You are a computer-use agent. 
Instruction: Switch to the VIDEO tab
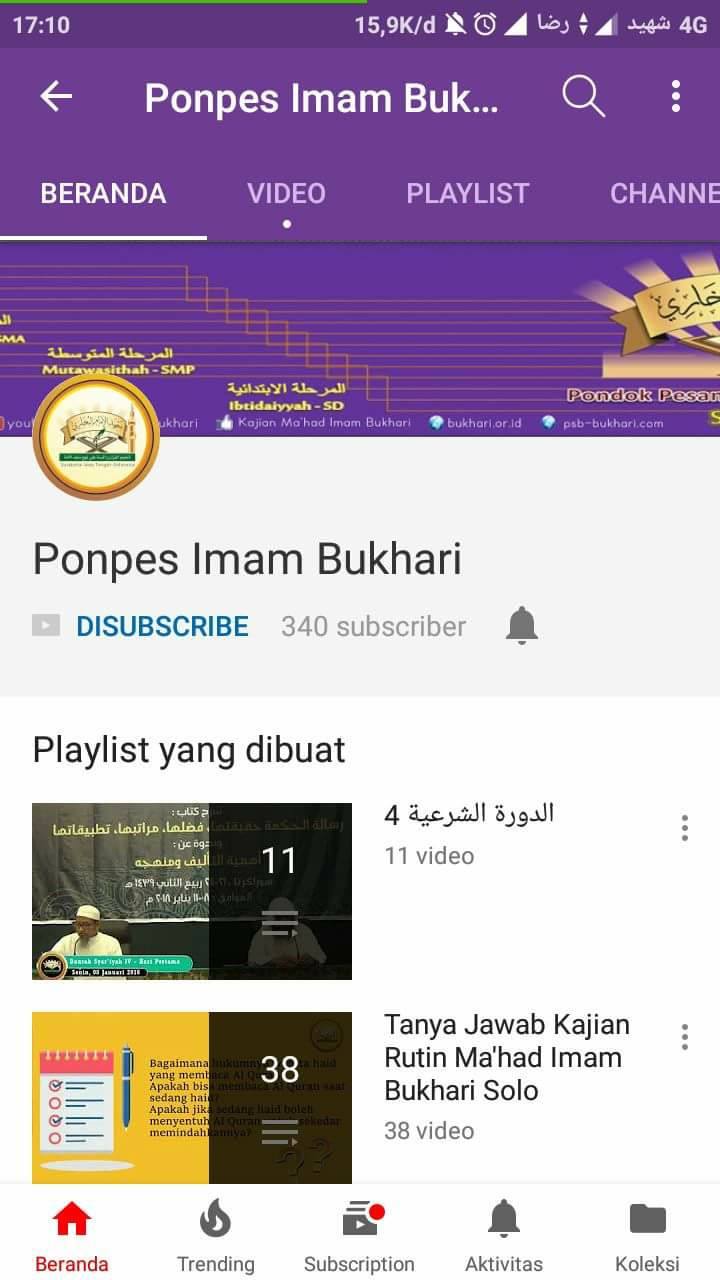click(287, 193)
